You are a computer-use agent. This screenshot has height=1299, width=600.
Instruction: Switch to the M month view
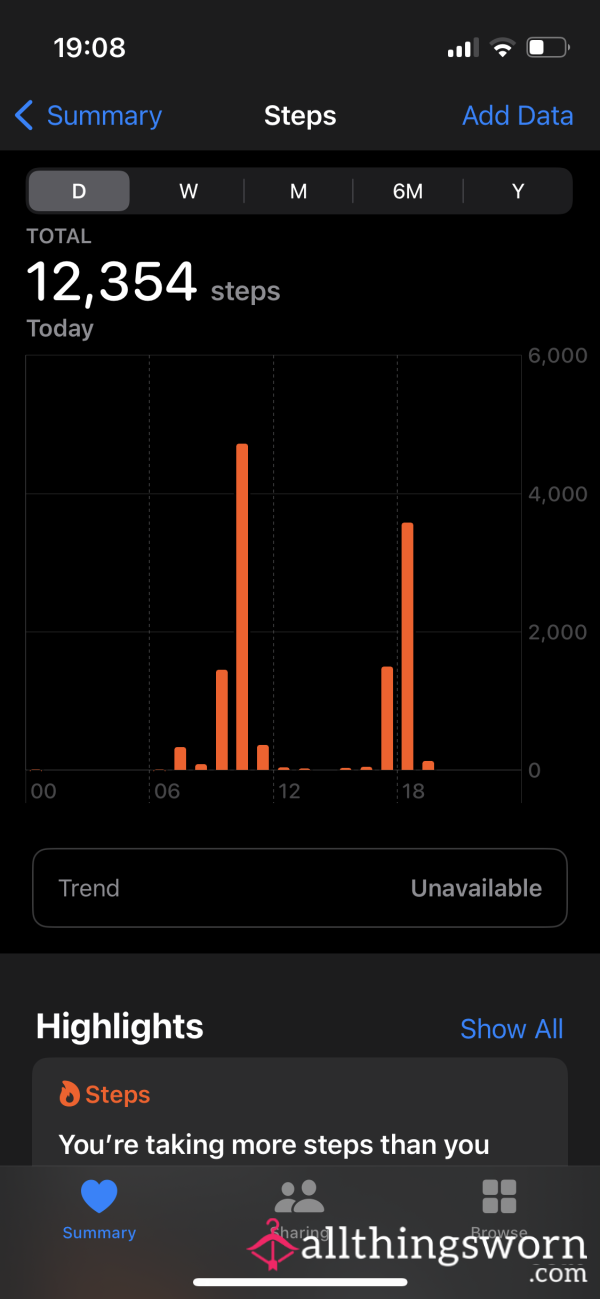click(298, 191)
